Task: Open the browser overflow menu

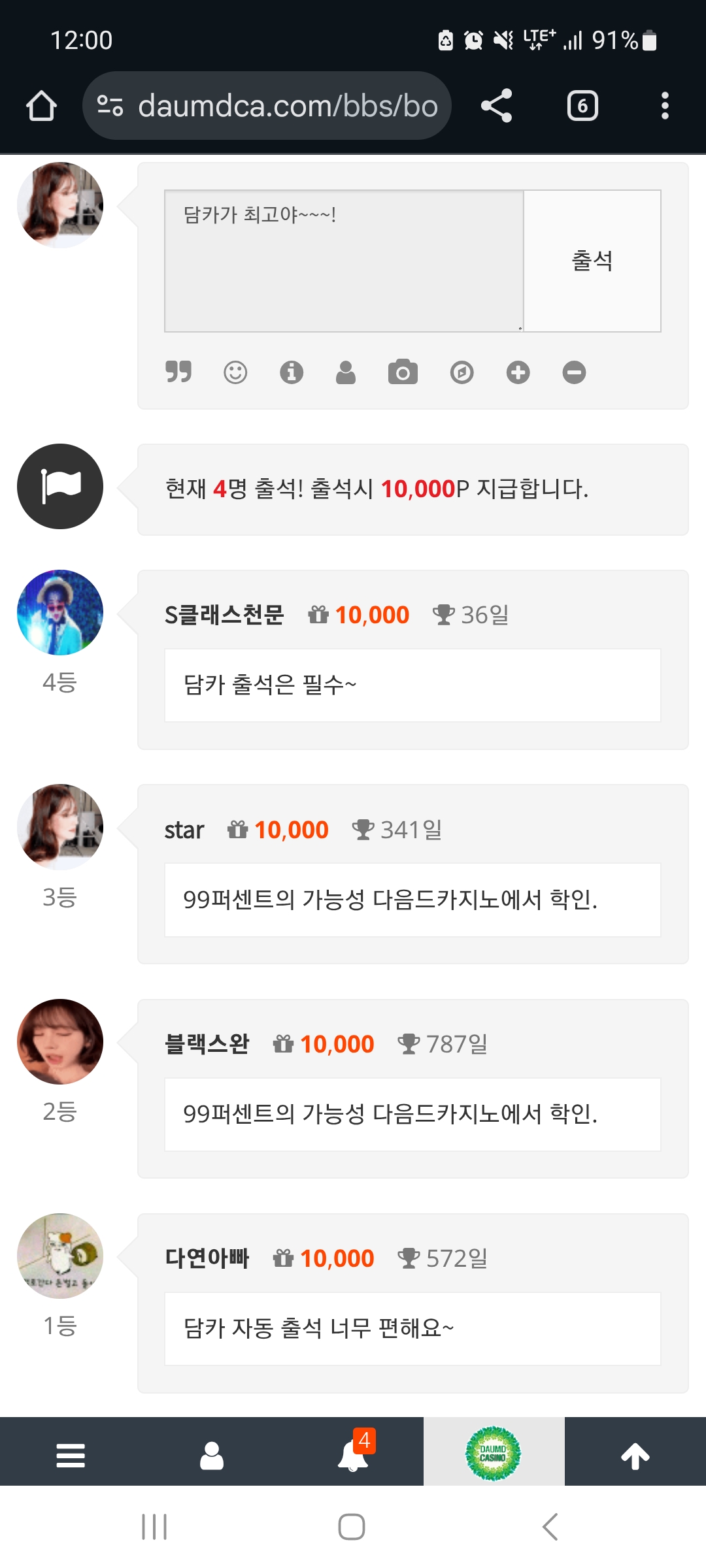Action: coord(665,106)
